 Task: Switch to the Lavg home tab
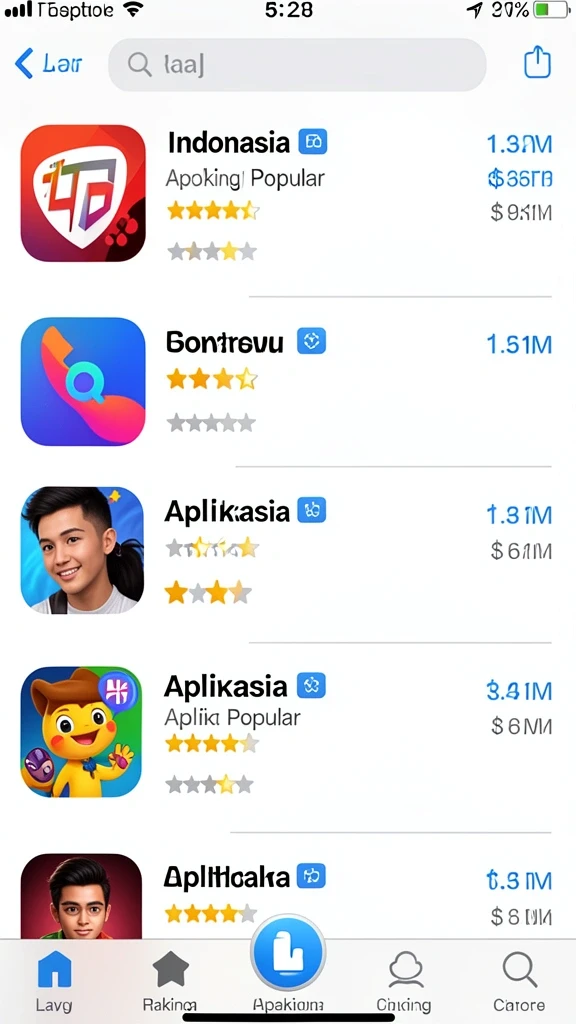[54, 980]
